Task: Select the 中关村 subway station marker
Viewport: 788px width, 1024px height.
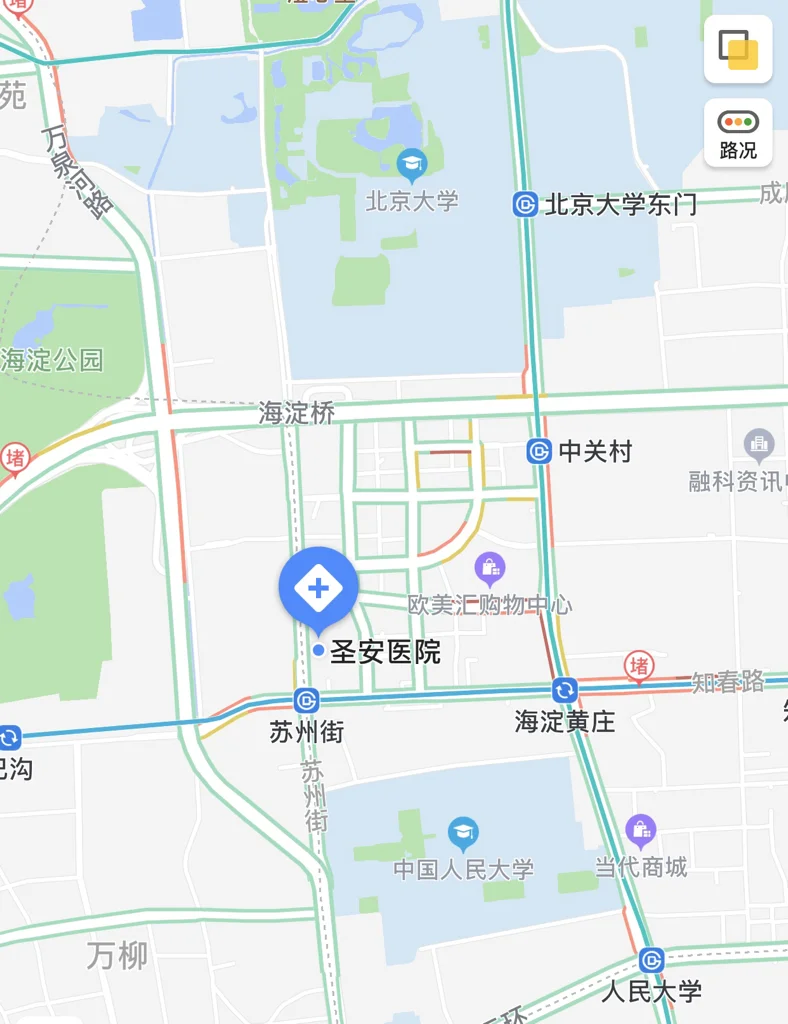Action: 540,452
